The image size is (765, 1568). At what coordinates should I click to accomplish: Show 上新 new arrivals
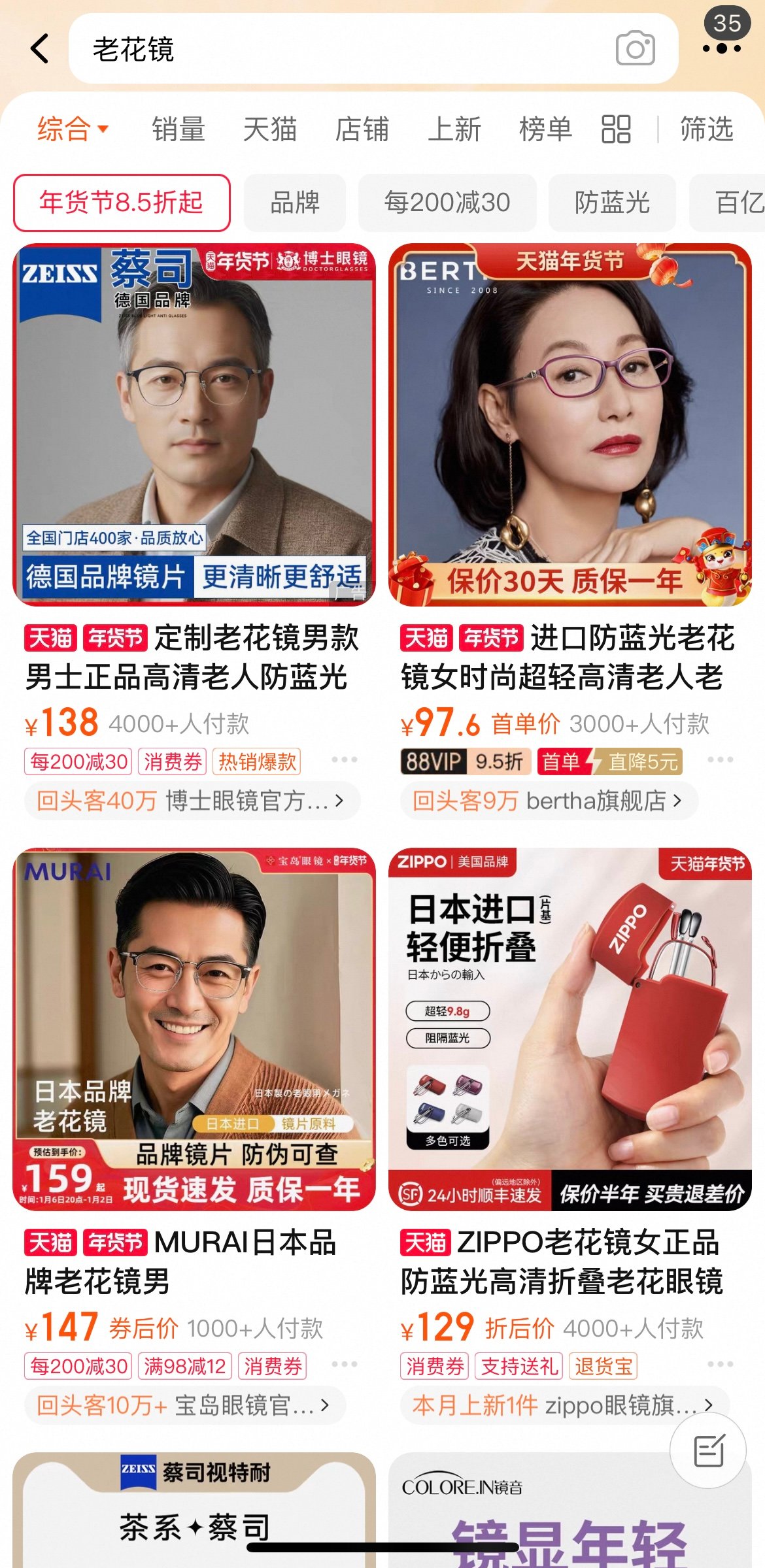click(454, 129)
